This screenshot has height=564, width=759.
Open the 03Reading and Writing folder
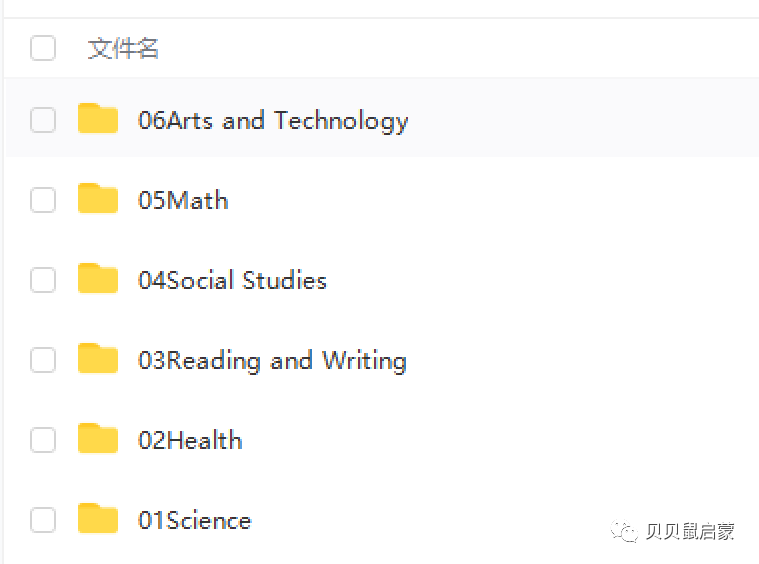(x=272, y=361)
